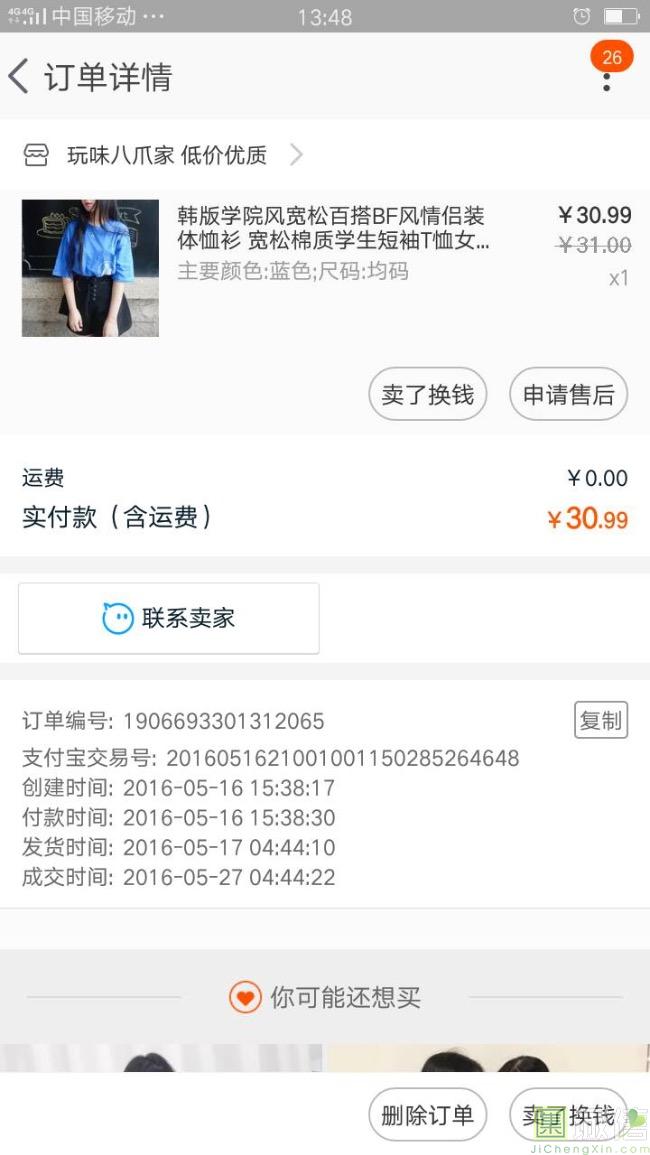Tap the 申请售后 button

point(568,394)
